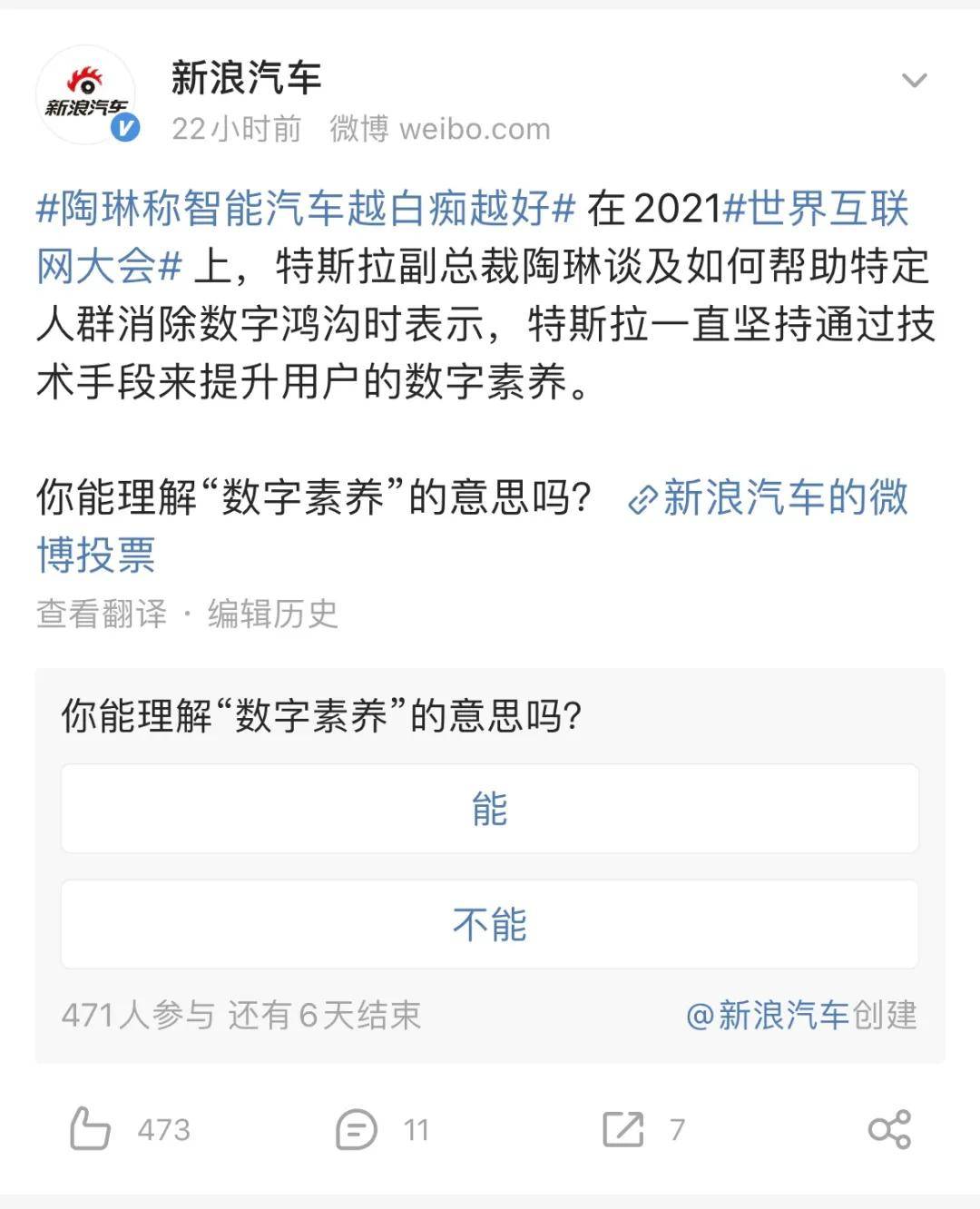The width and height of the screenshot is (980, 1209).
Task: Open the 新浪汽车 account name
Action: click(246, 77)
